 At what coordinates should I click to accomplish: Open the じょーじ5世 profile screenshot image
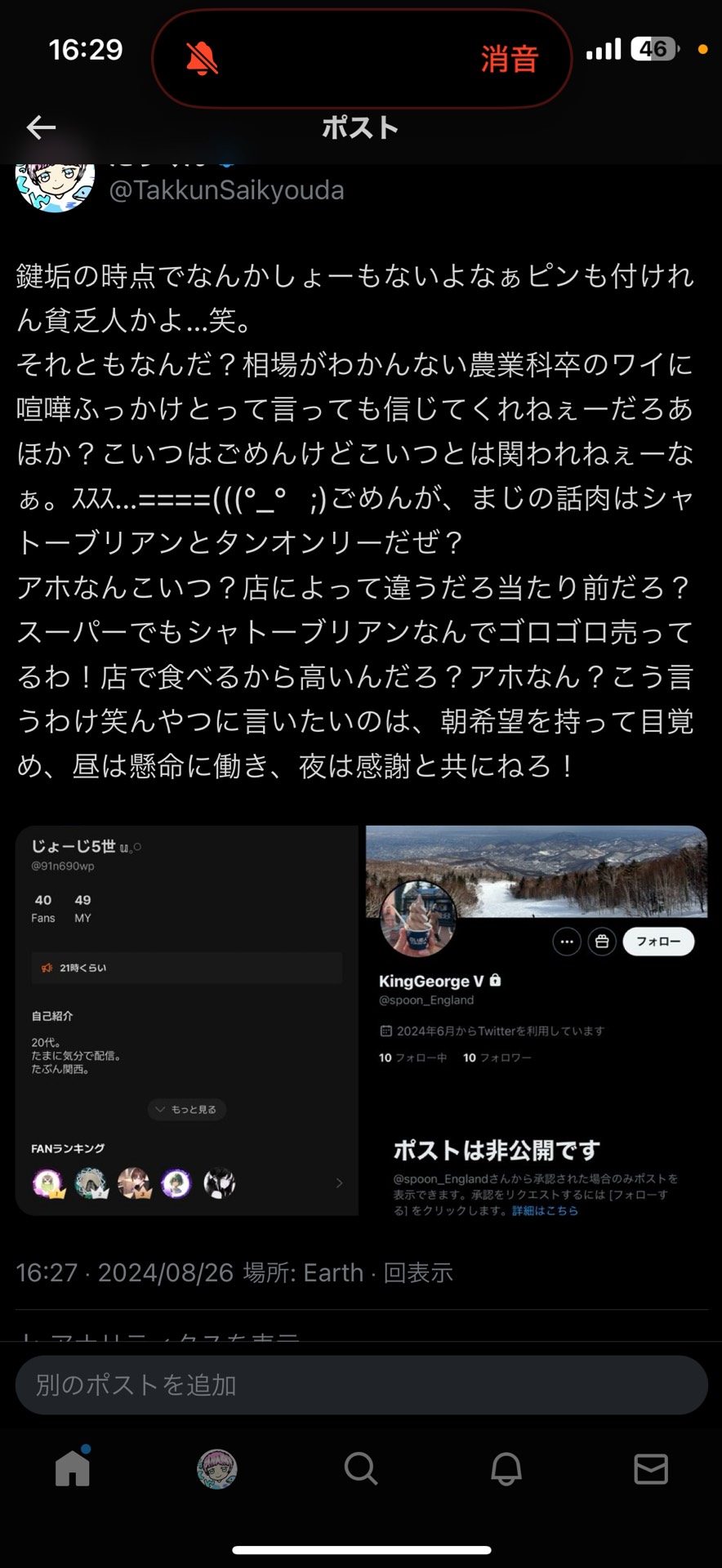point(187,1020)
